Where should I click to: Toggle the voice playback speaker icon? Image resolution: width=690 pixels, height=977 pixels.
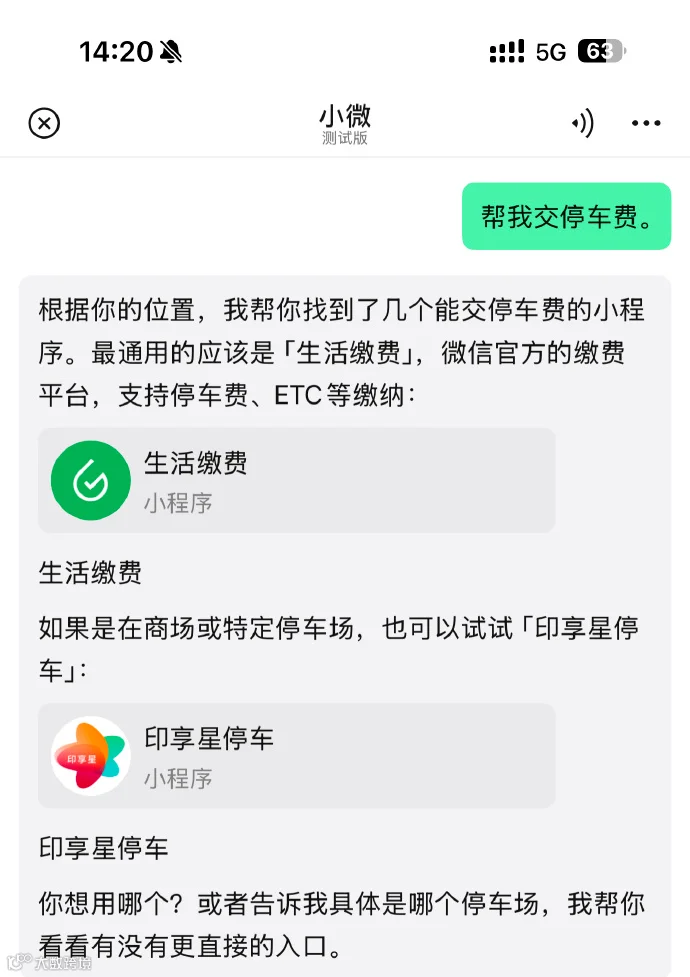583,123
